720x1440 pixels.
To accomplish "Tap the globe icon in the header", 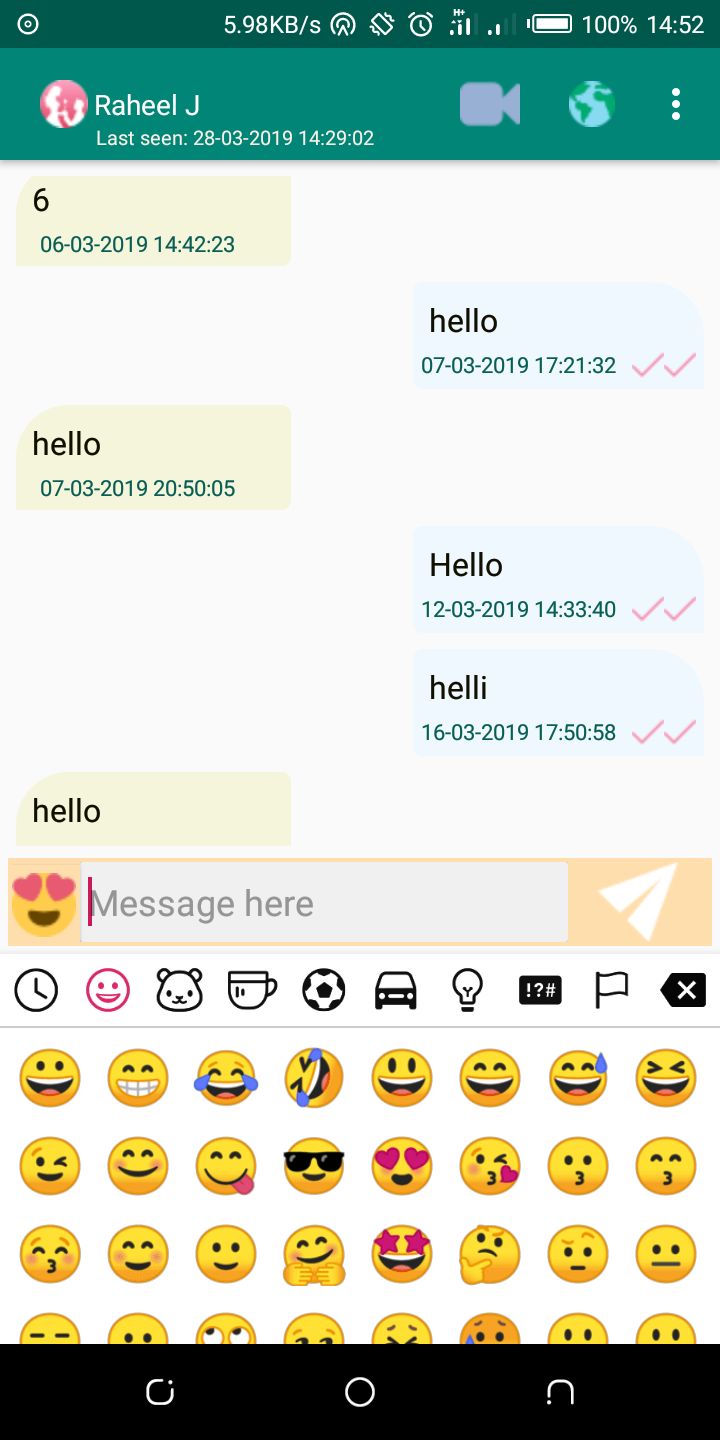I will click(591, 104).
